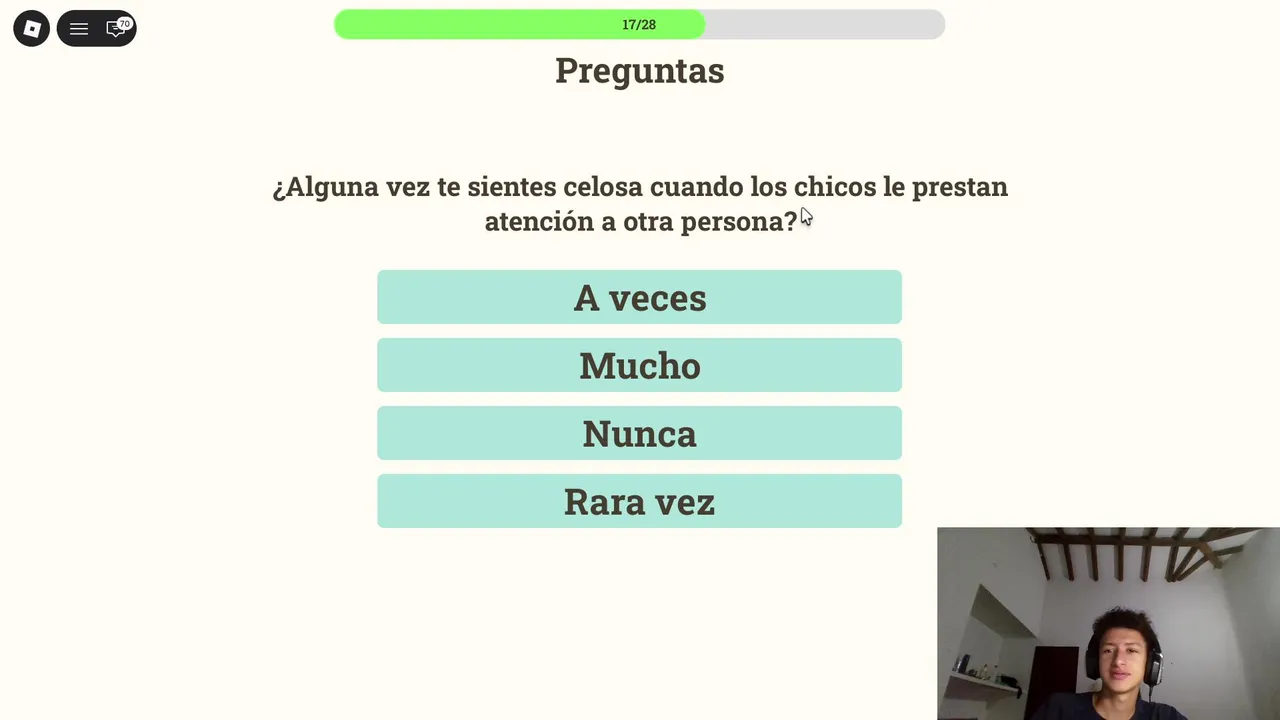Screen dimensions: 1280x720
Task: Pick the Nunca answer
Action: pyautogui.click(x=639, y=433)
